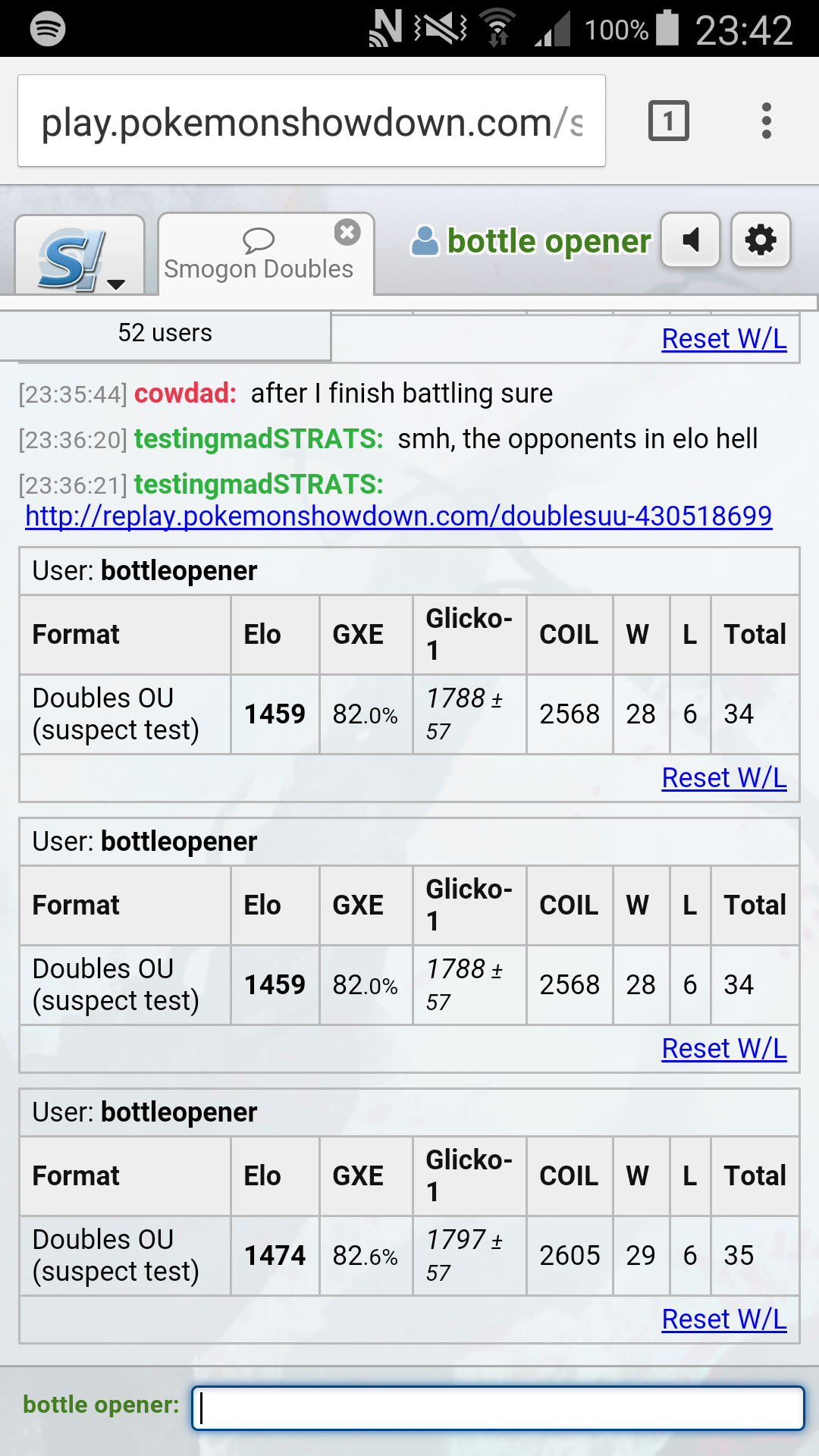
Task: Open the browser three-dot overflow menu
Action: (x=767, y=120)
